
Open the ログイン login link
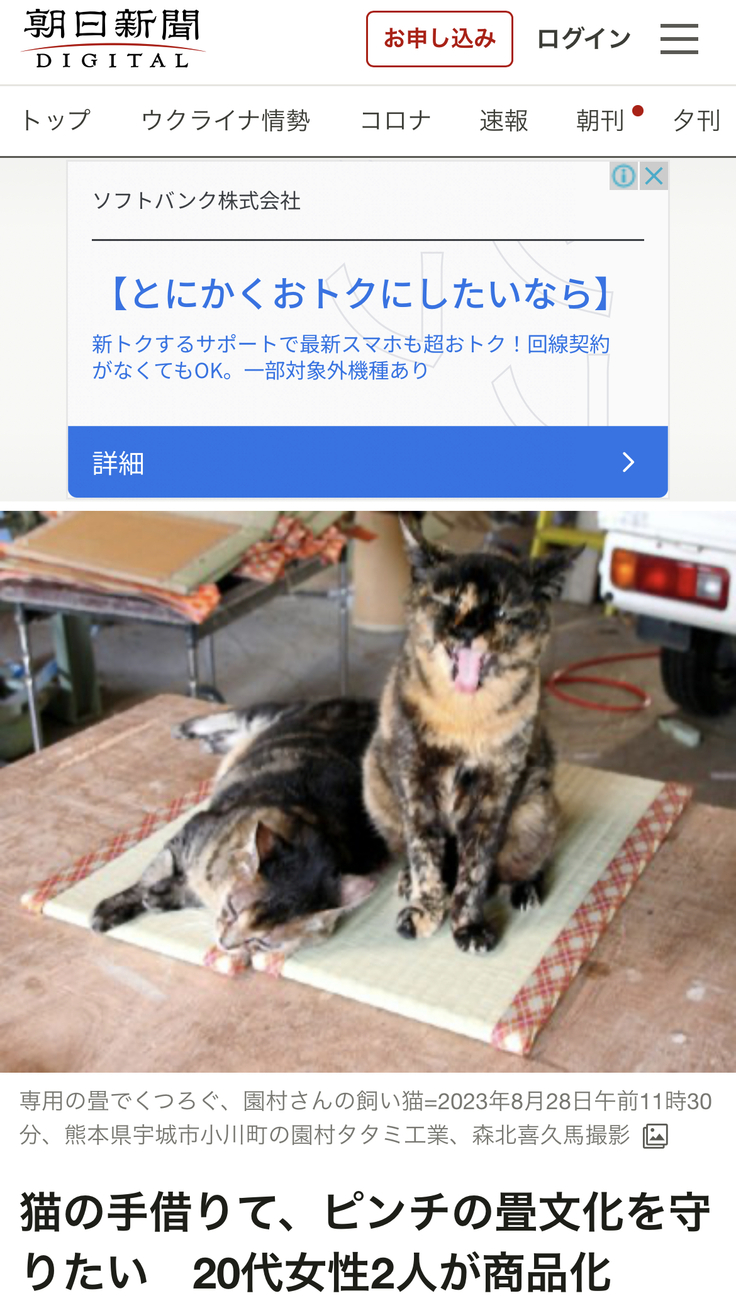point(584,40)
